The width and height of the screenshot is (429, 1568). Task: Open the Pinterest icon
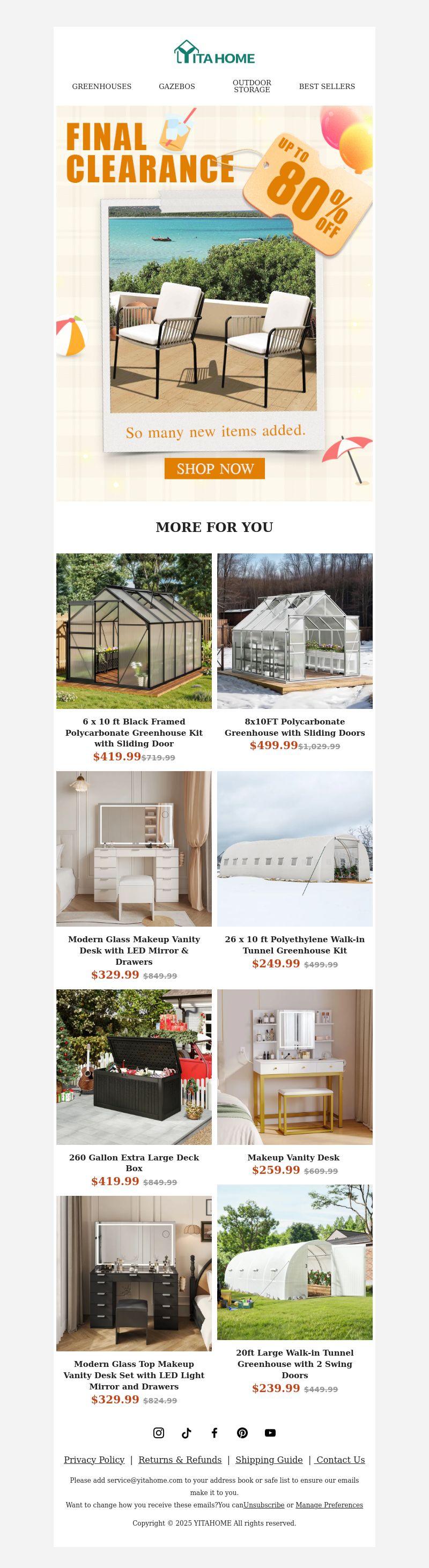click(x=242, y=1433)
